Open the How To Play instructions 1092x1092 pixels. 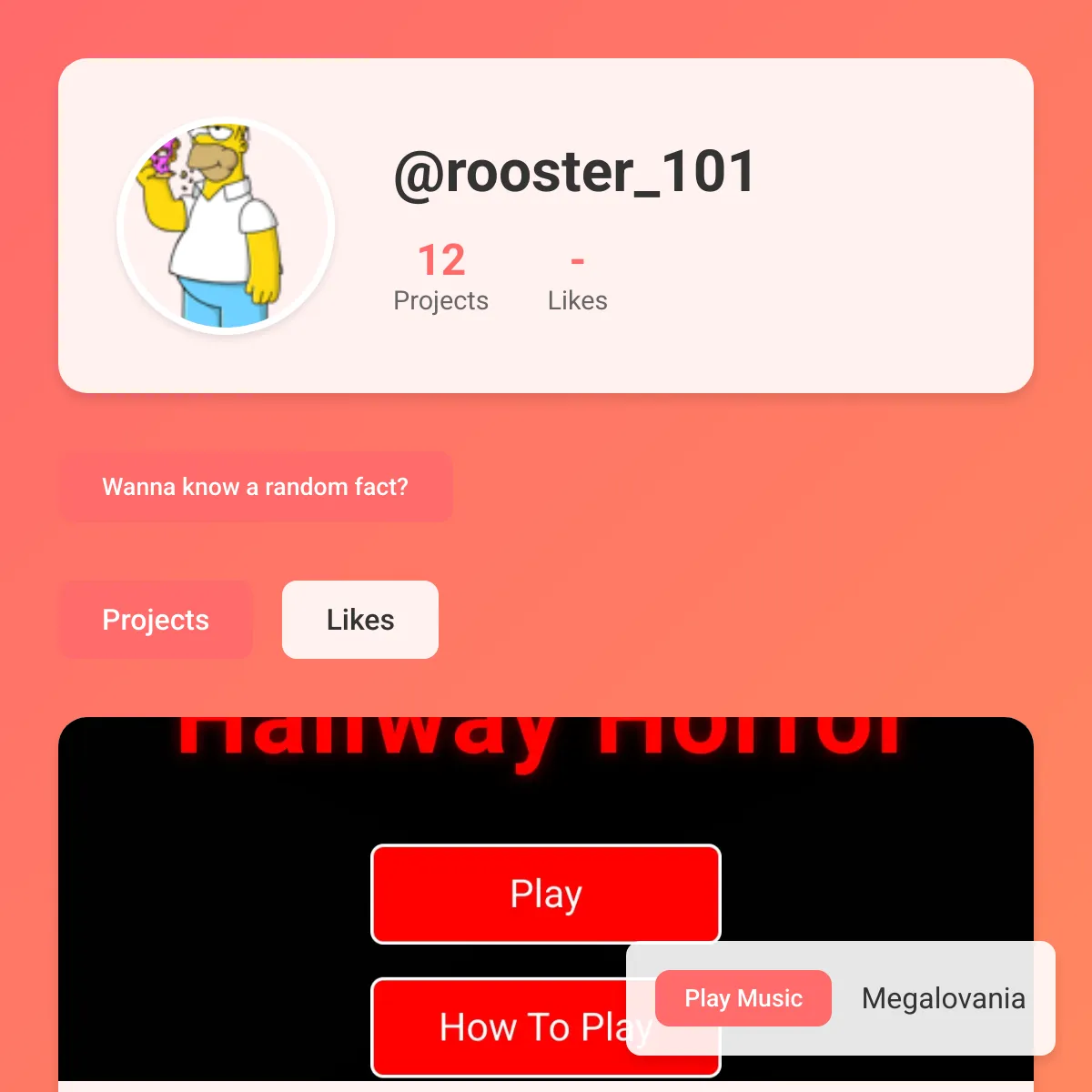point(499,1026)
